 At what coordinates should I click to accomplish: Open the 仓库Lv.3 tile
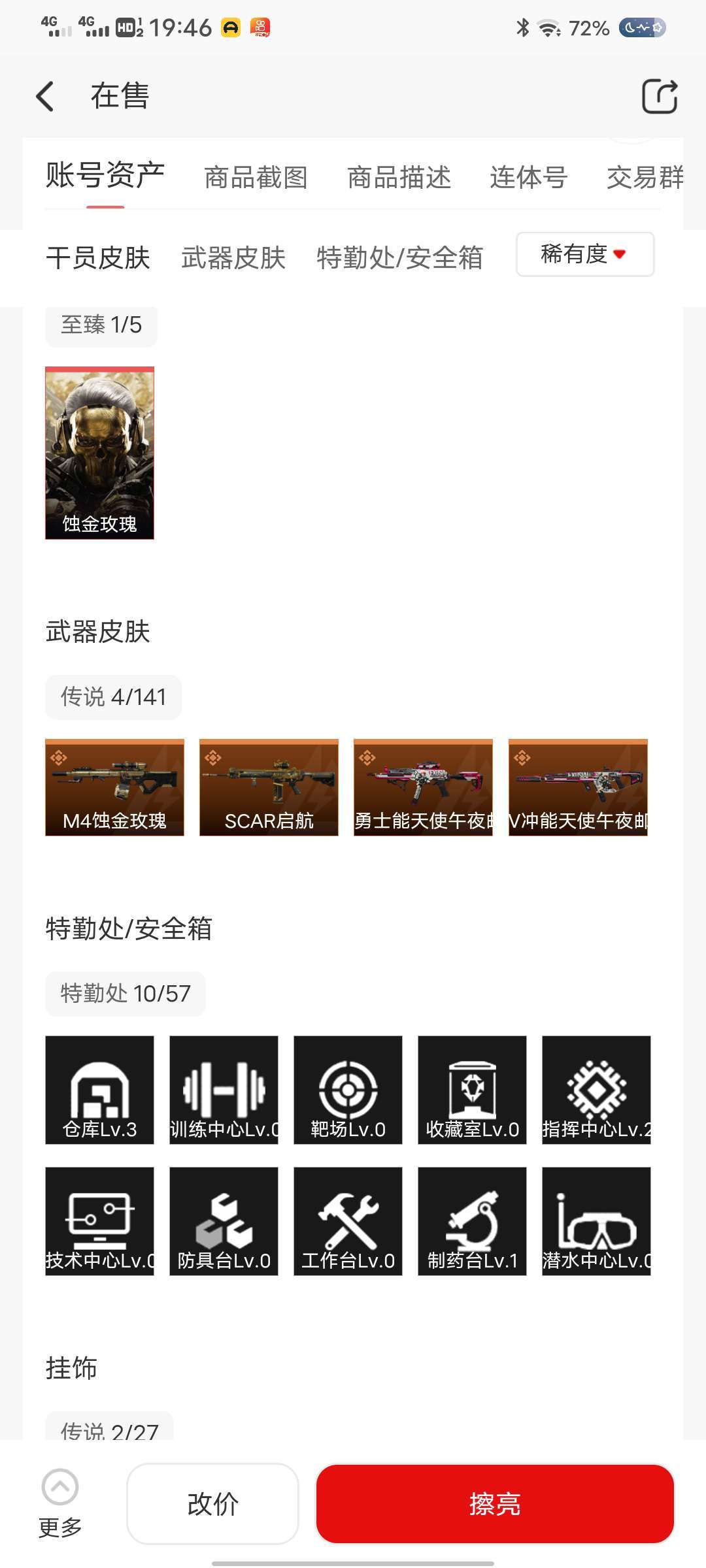click(99, 1090)
